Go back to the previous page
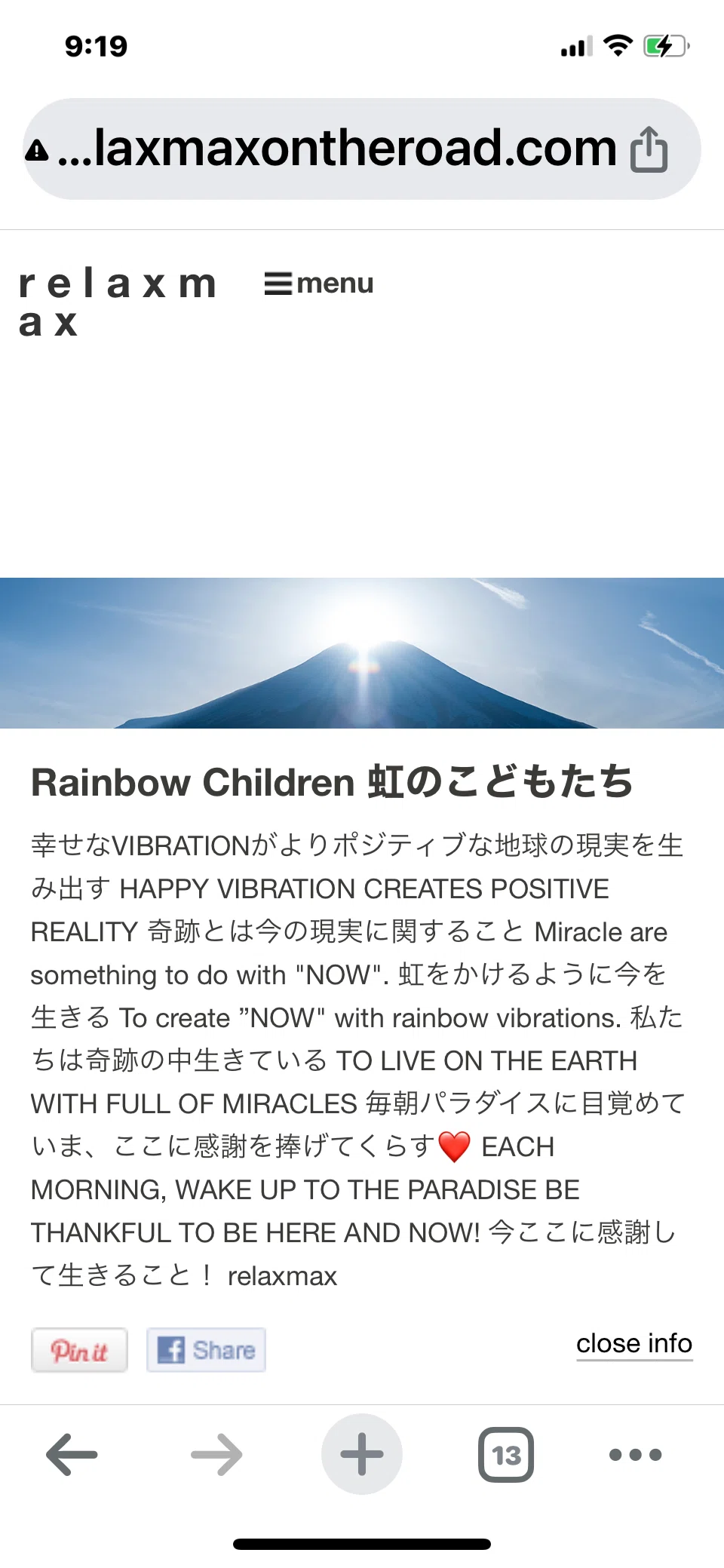 tap(72, 1454)
